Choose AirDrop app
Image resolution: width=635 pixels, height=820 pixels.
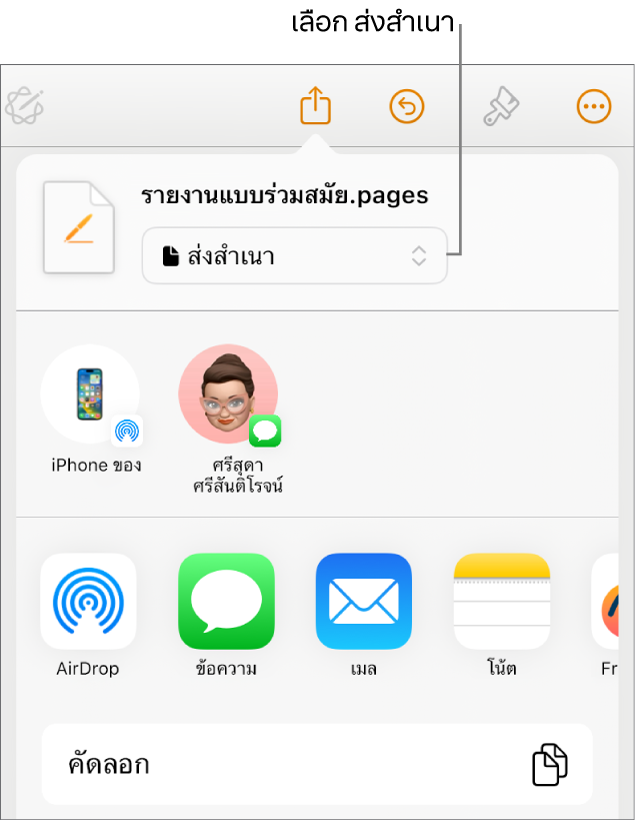click(x=88, y=602)
